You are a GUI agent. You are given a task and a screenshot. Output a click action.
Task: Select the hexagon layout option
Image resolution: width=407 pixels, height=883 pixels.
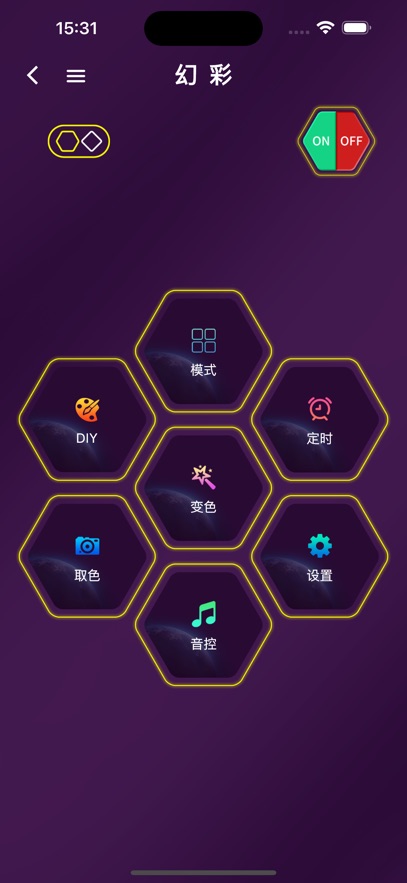click(68, 141)
